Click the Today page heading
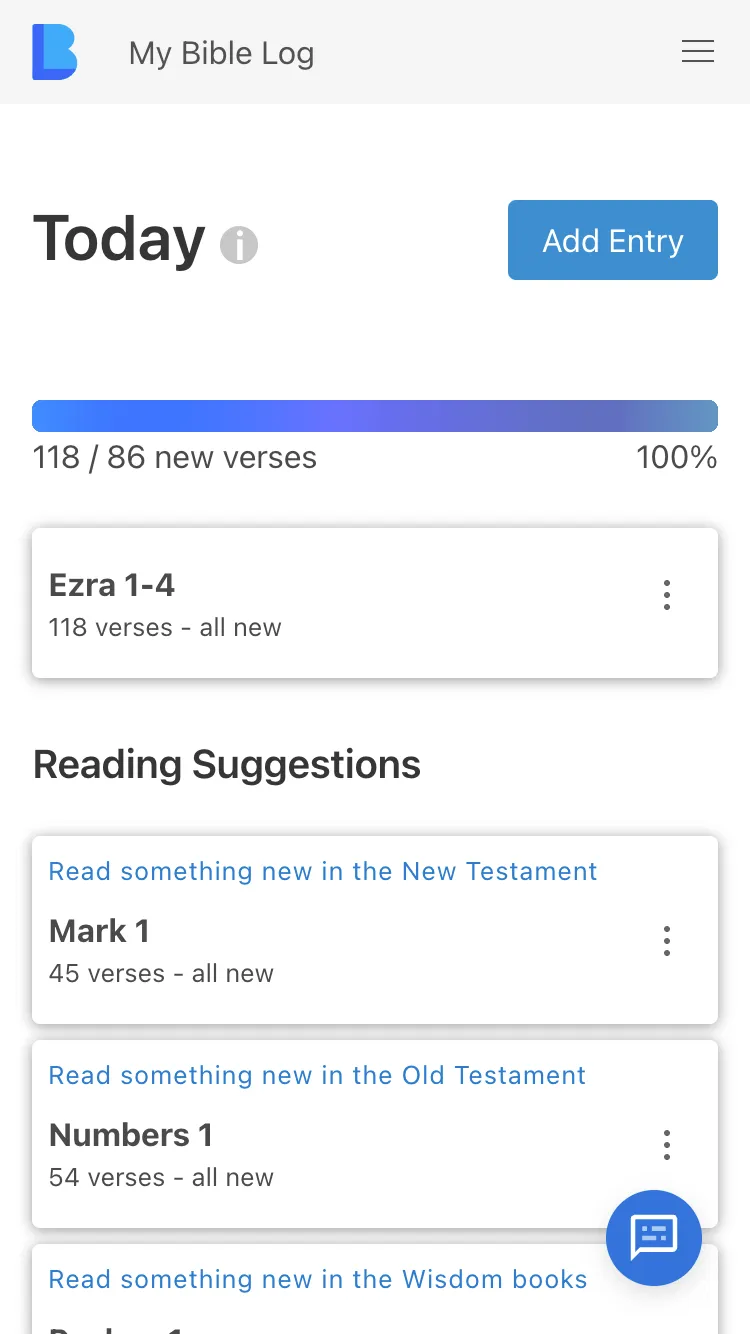The width and height of the screenshot is (750, 1334). [x=119, y=239]
